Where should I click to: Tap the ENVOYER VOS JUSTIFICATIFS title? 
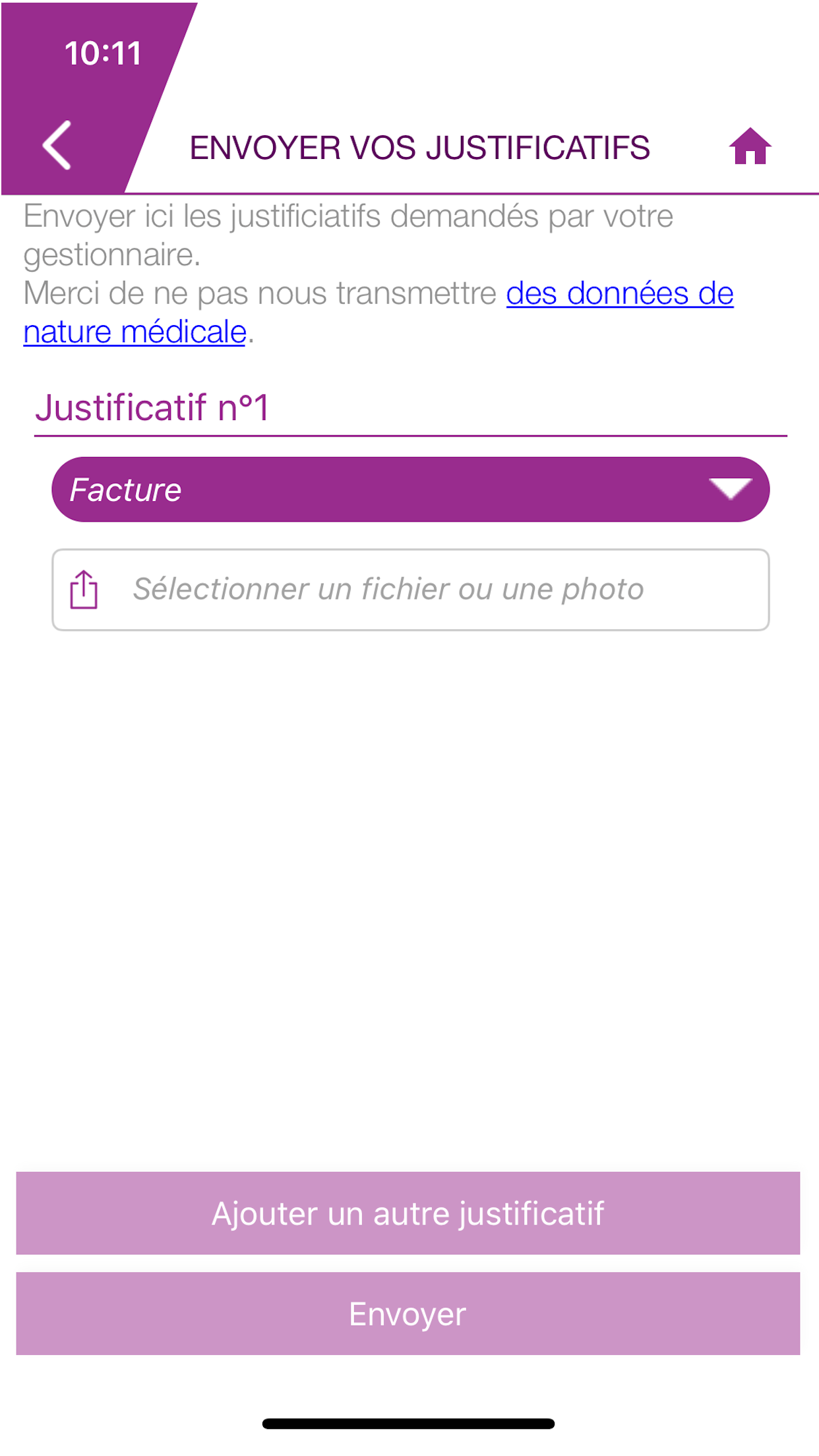419,148
